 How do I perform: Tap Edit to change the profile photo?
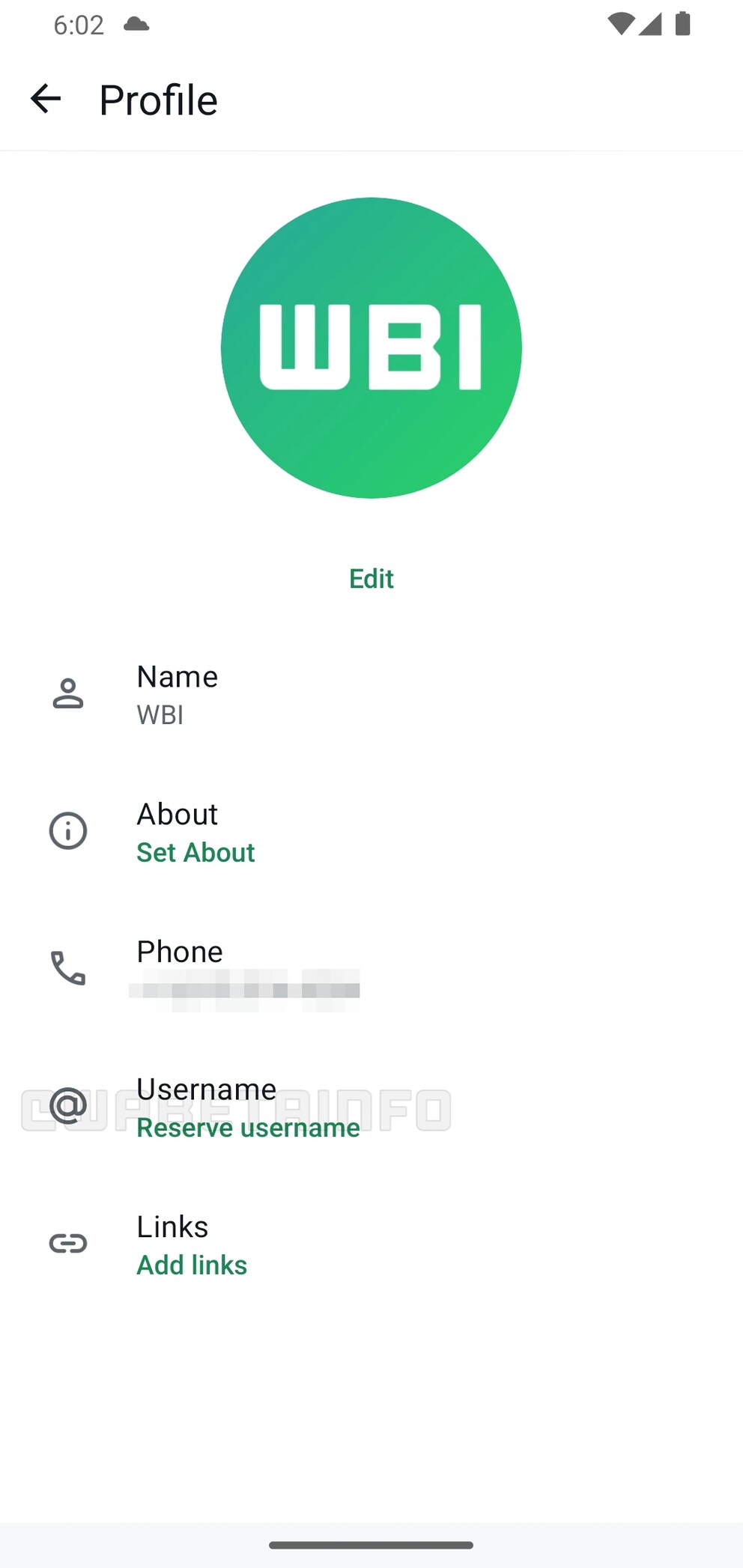point(371,578)
